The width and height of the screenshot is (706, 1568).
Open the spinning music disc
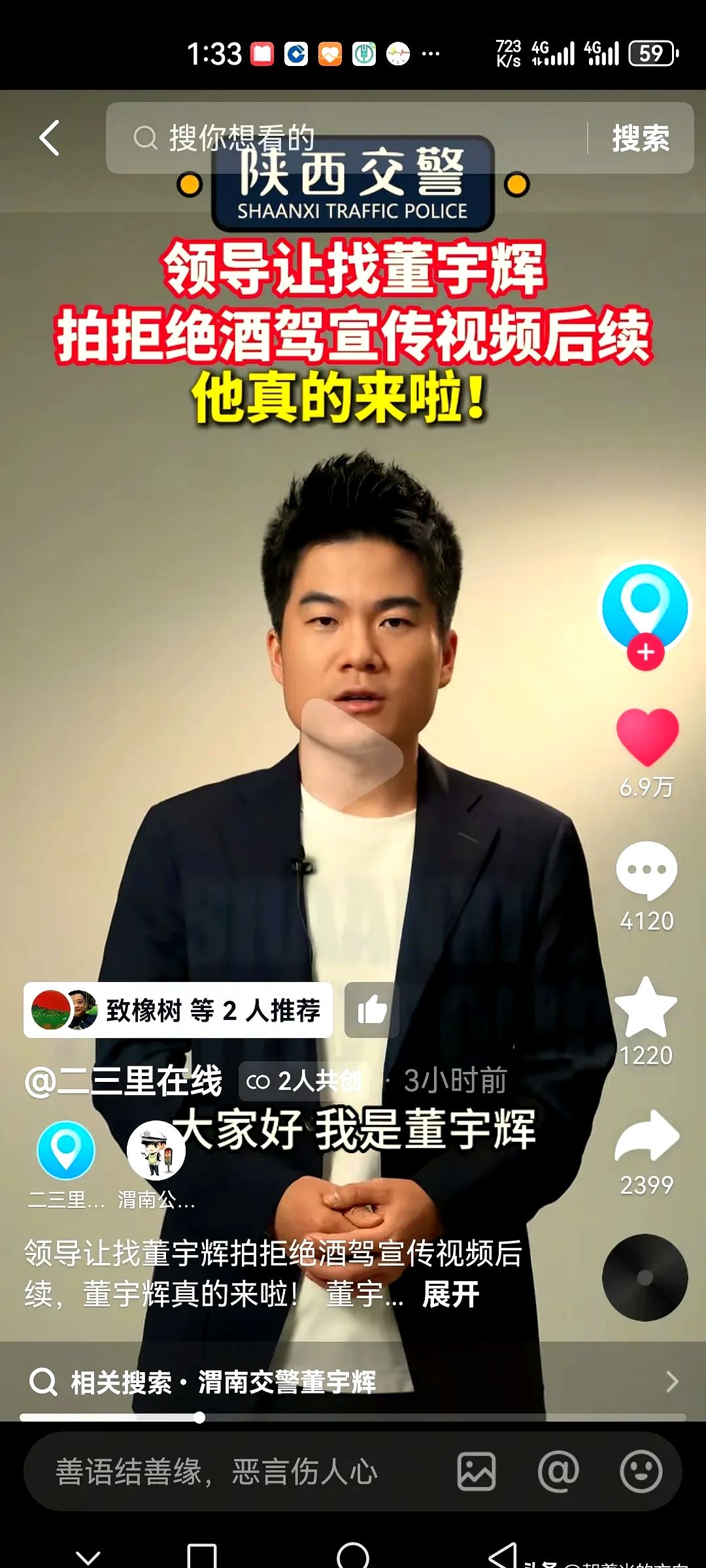point(645,1277)
